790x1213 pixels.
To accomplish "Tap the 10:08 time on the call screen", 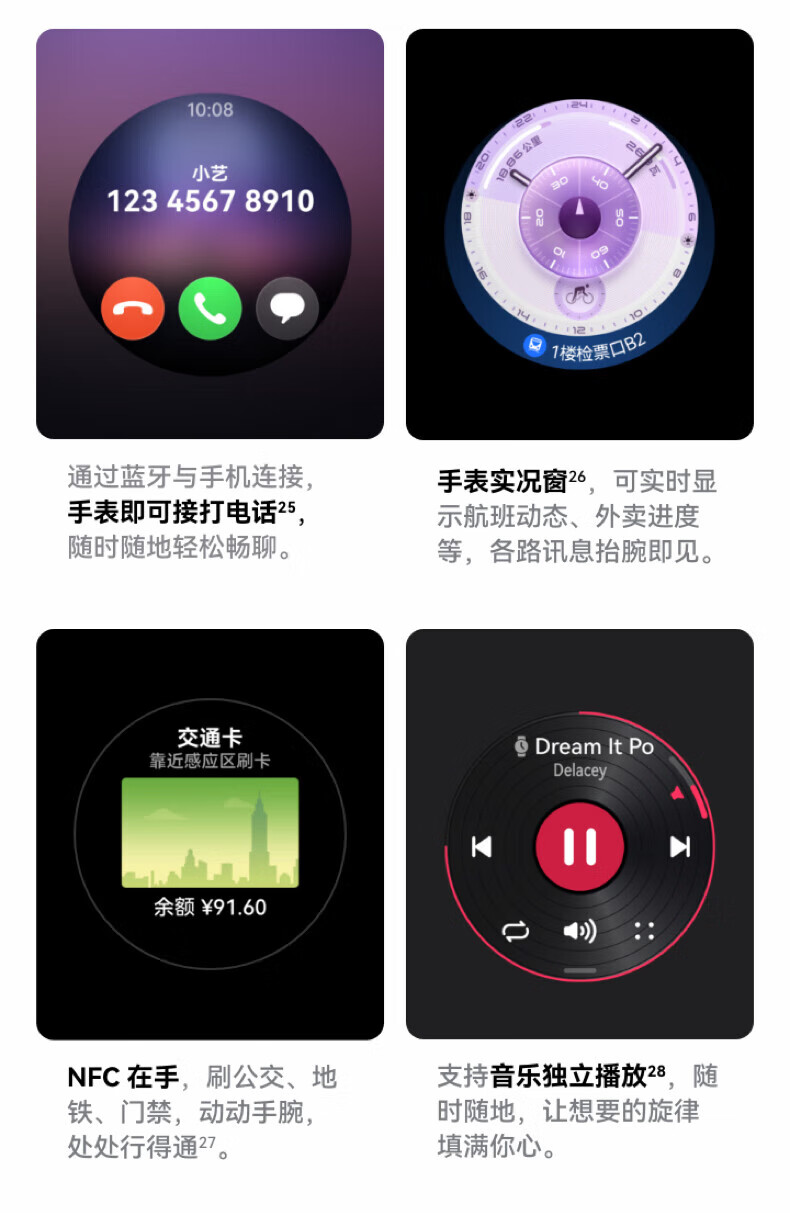I will click(211, 108).
